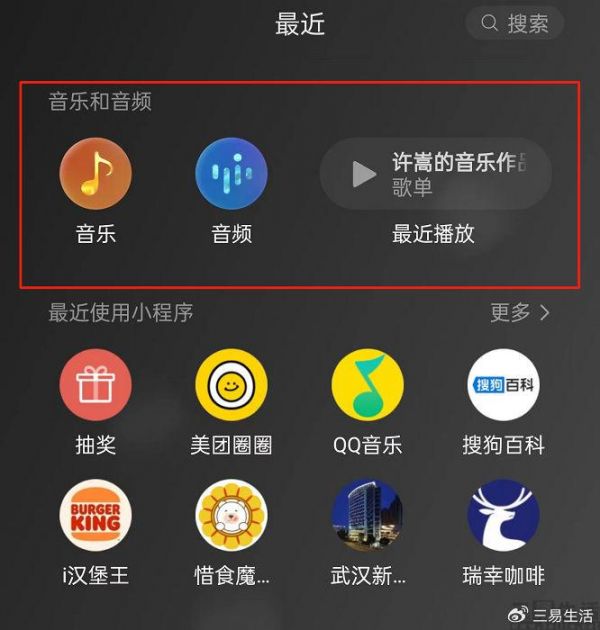The width and height of the screenshot is (600, 630).
Task: Open the 搜狗百科 mini program
Action: 503,385
